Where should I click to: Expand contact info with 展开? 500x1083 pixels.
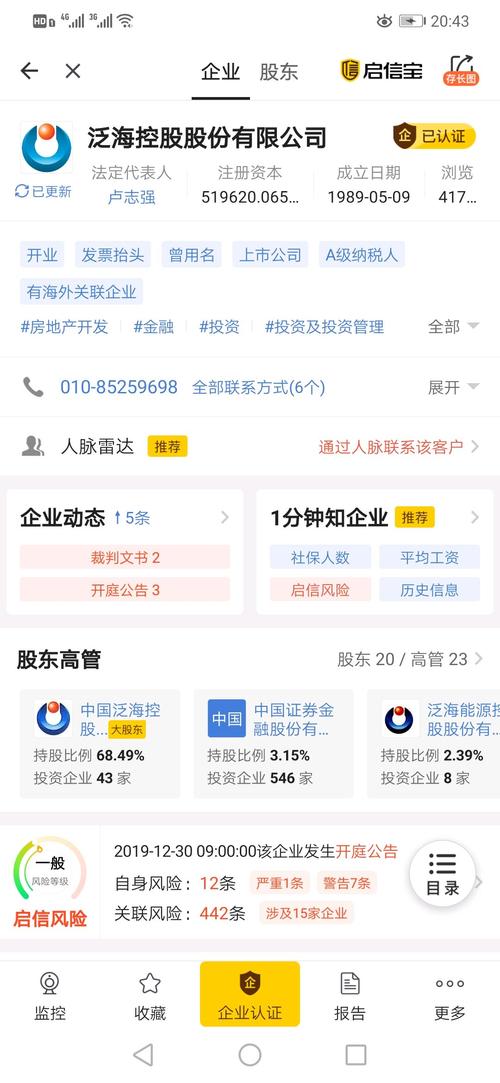tap(453, 387)
